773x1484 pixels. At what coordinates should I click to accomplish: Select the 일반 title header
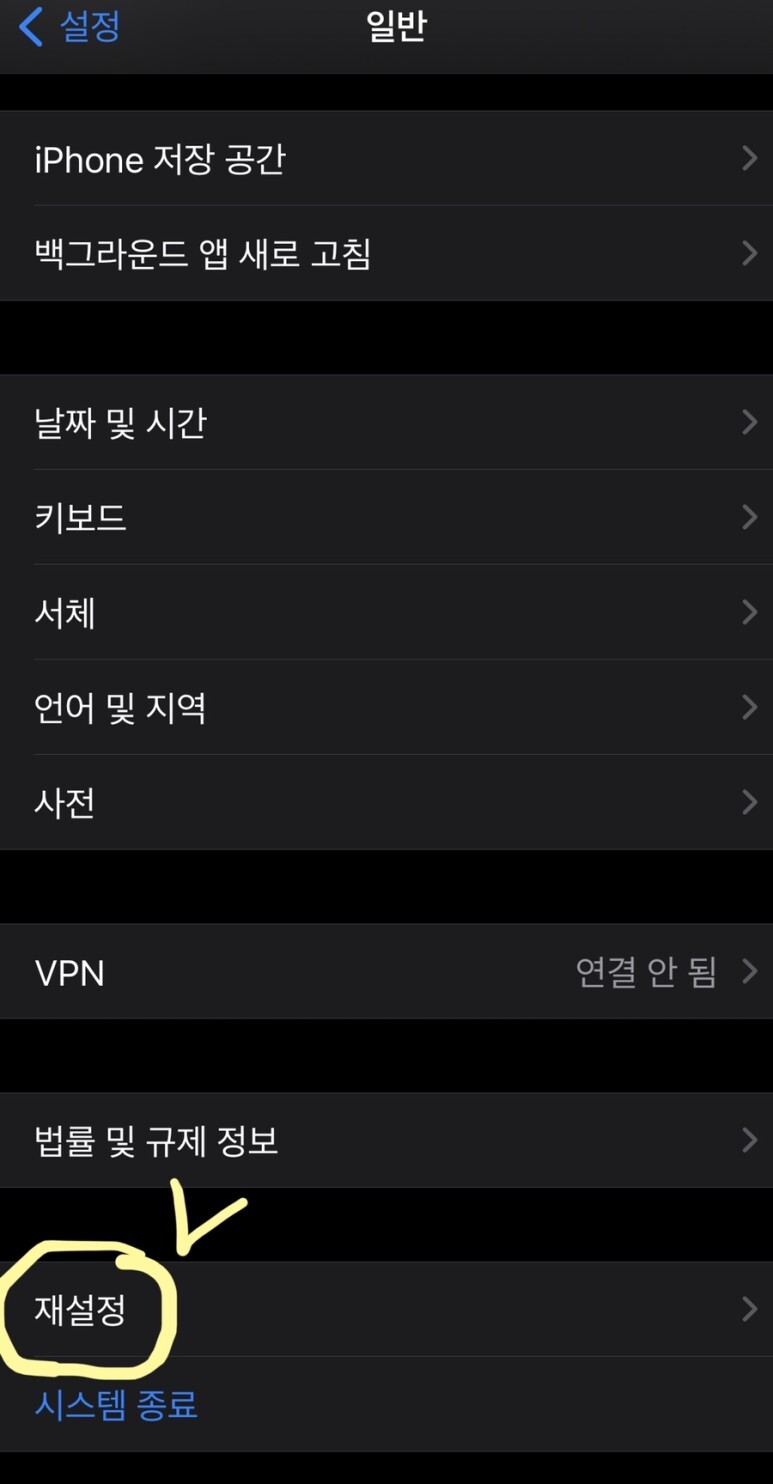point(395,27)
